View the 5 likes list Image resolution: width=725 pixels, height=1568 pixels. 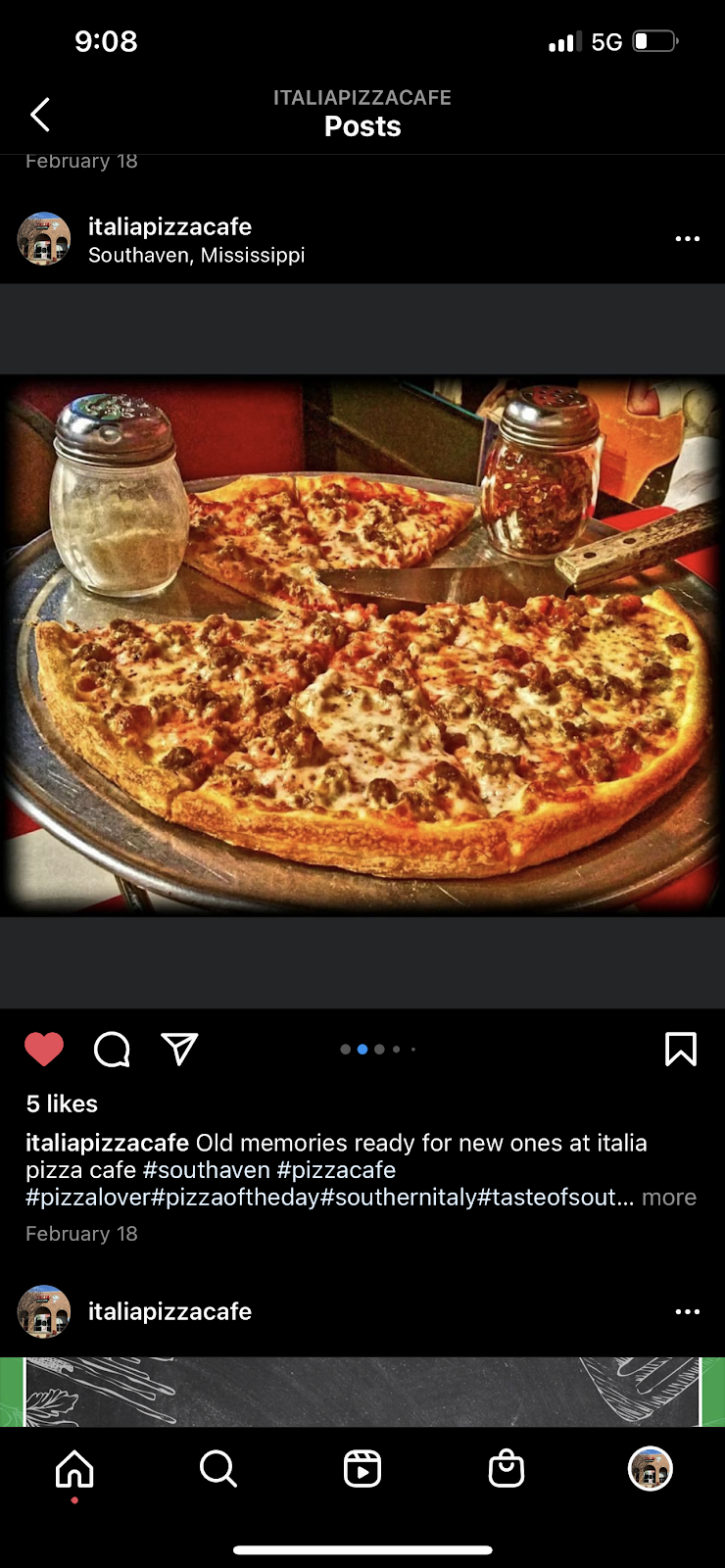pyautogui.click(x=61, y=1103)
